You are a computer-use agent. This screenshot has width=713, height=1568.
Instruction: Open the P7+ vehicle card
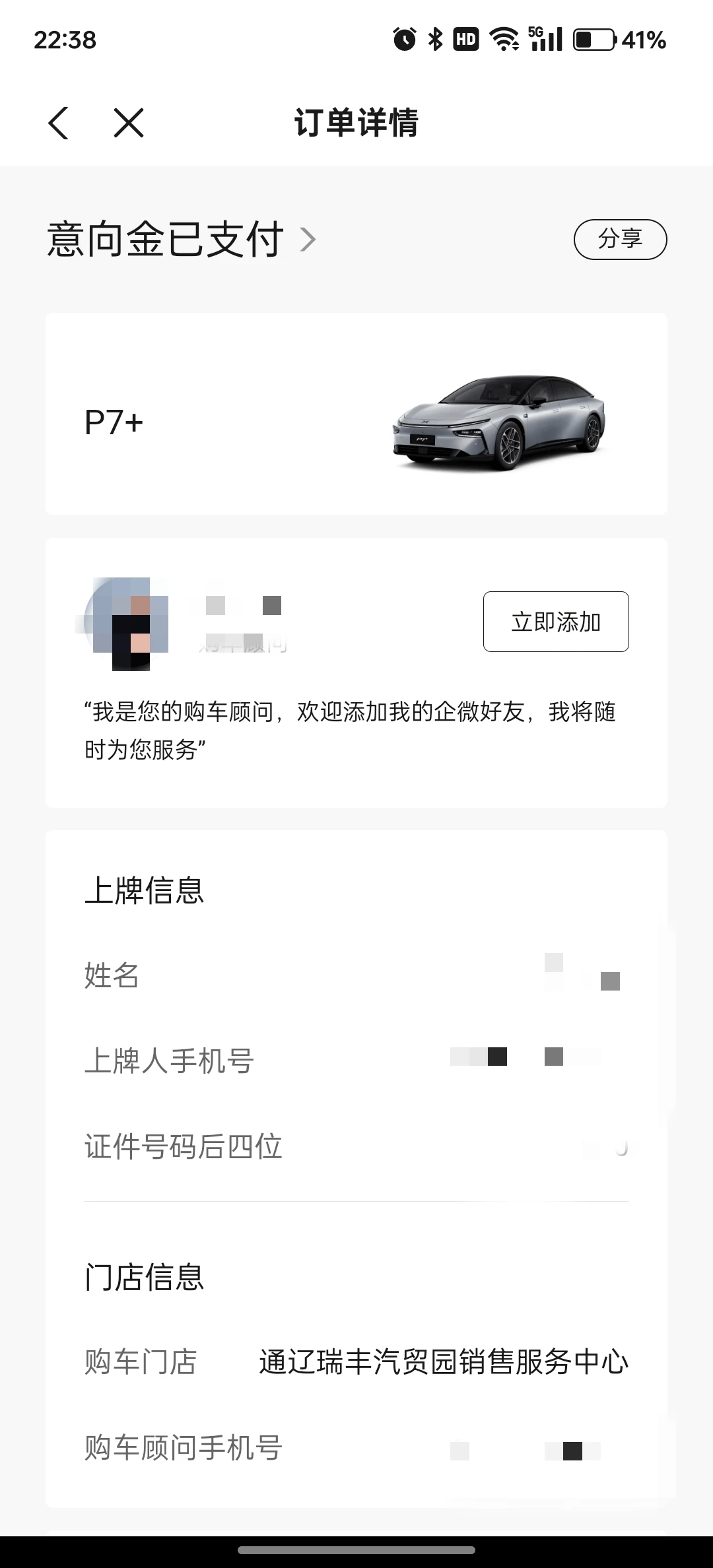pos(356,414)
